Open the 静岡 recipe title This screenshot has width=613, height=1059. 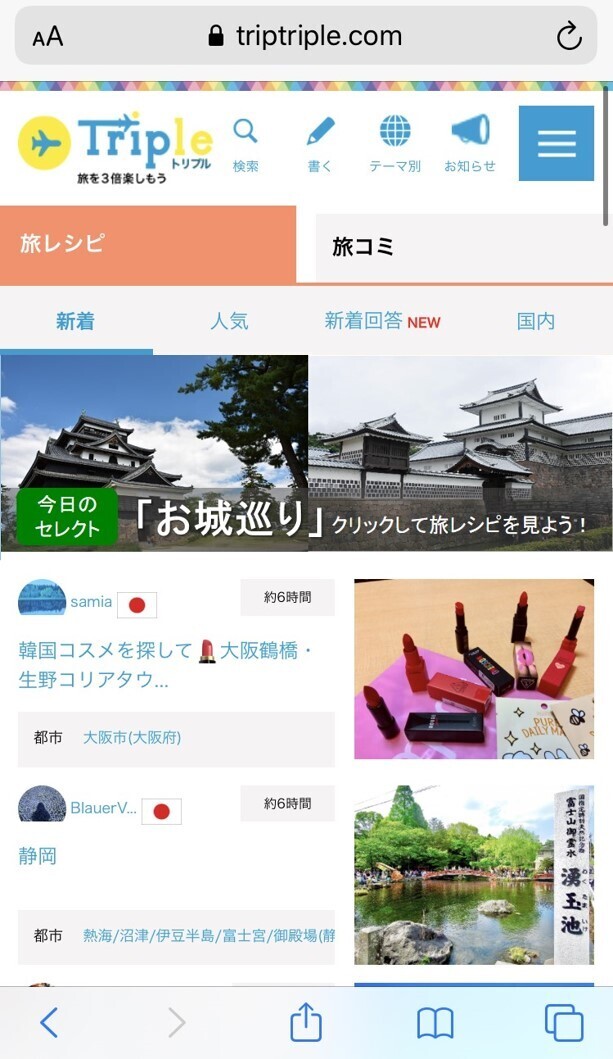click(38, 856)
